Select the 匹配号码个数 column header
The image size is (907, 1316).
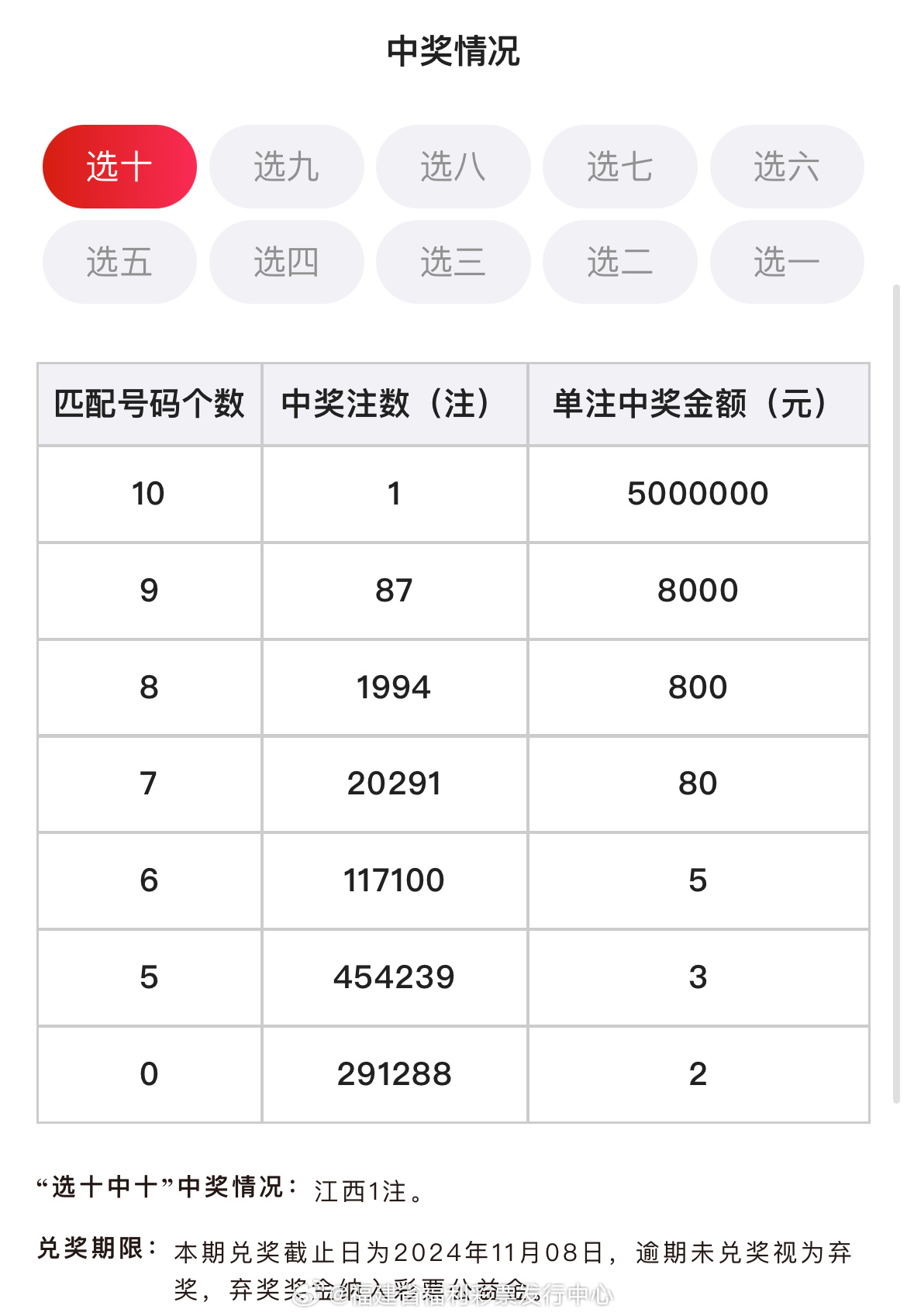pos(150,402)
